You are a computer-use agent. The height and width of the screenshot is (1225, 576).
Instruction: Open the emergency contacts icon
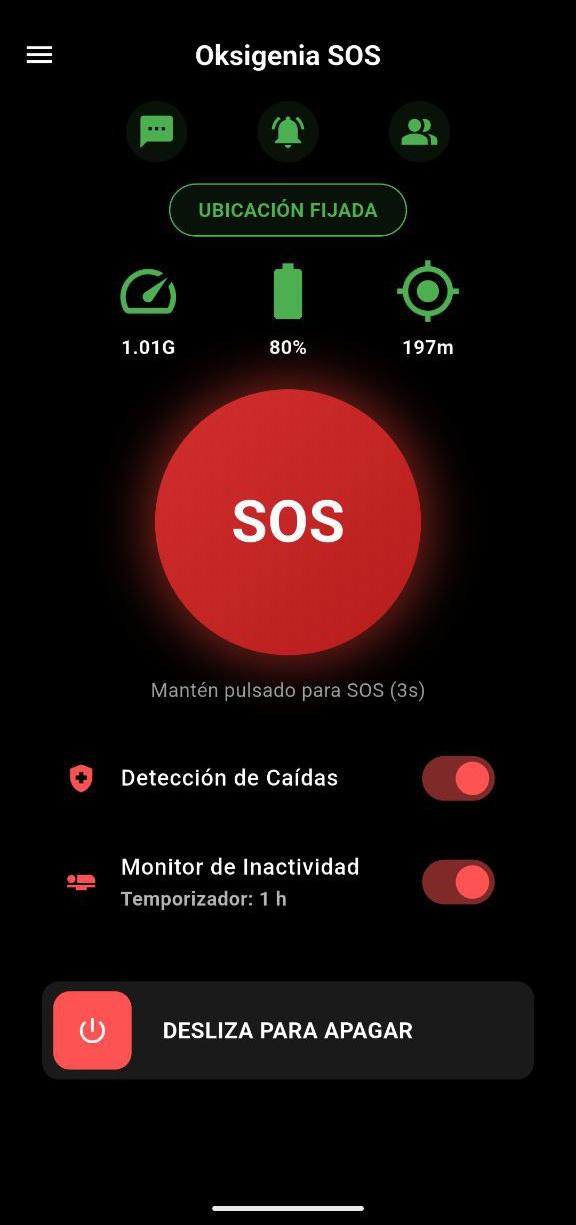coord(419,131)
